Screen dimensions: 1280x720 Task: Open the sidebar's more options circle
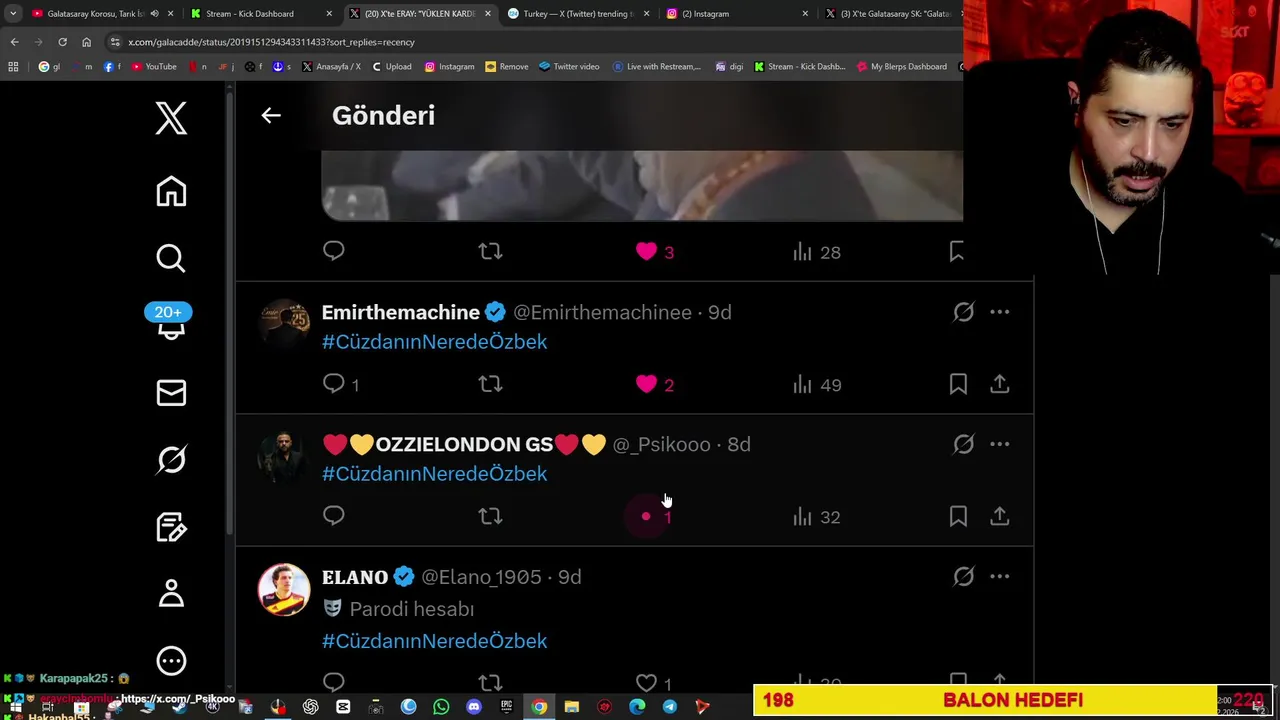coord(171,660)
